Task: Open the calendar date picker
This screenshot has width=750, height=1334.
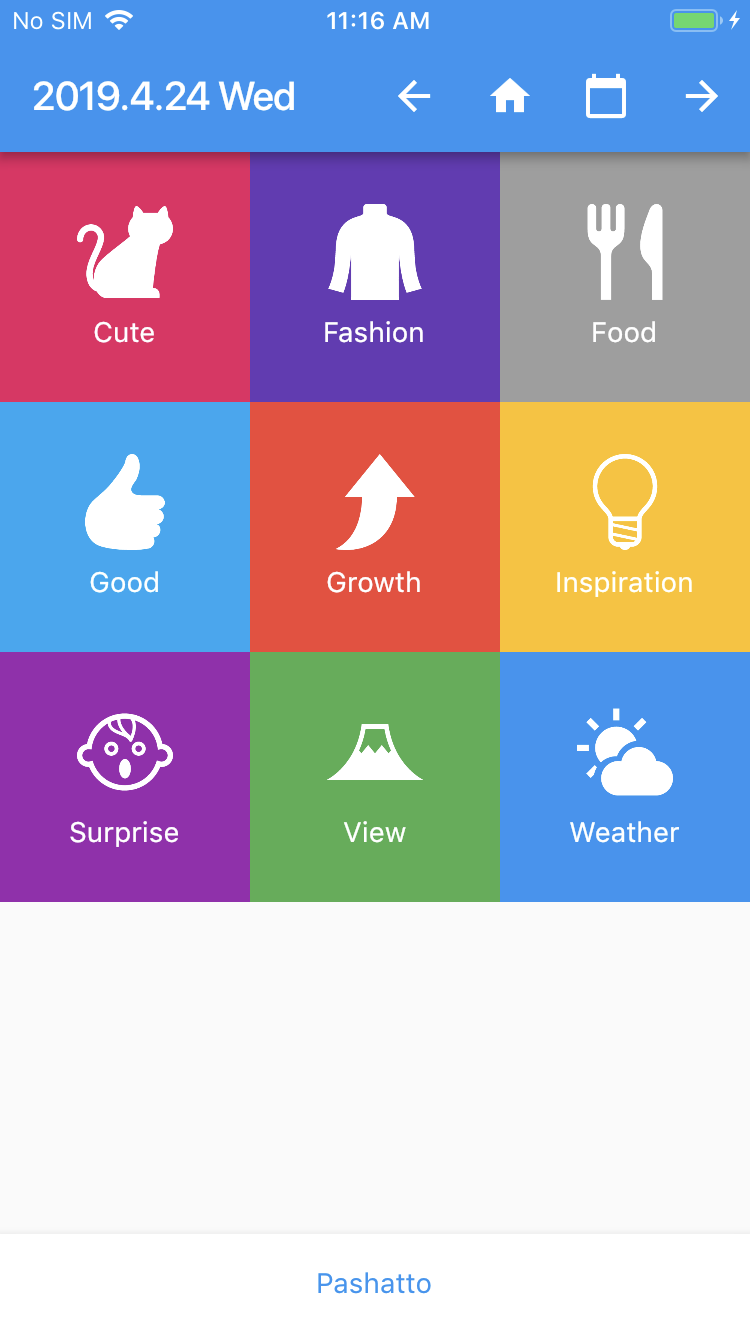Action: (605, 97)
